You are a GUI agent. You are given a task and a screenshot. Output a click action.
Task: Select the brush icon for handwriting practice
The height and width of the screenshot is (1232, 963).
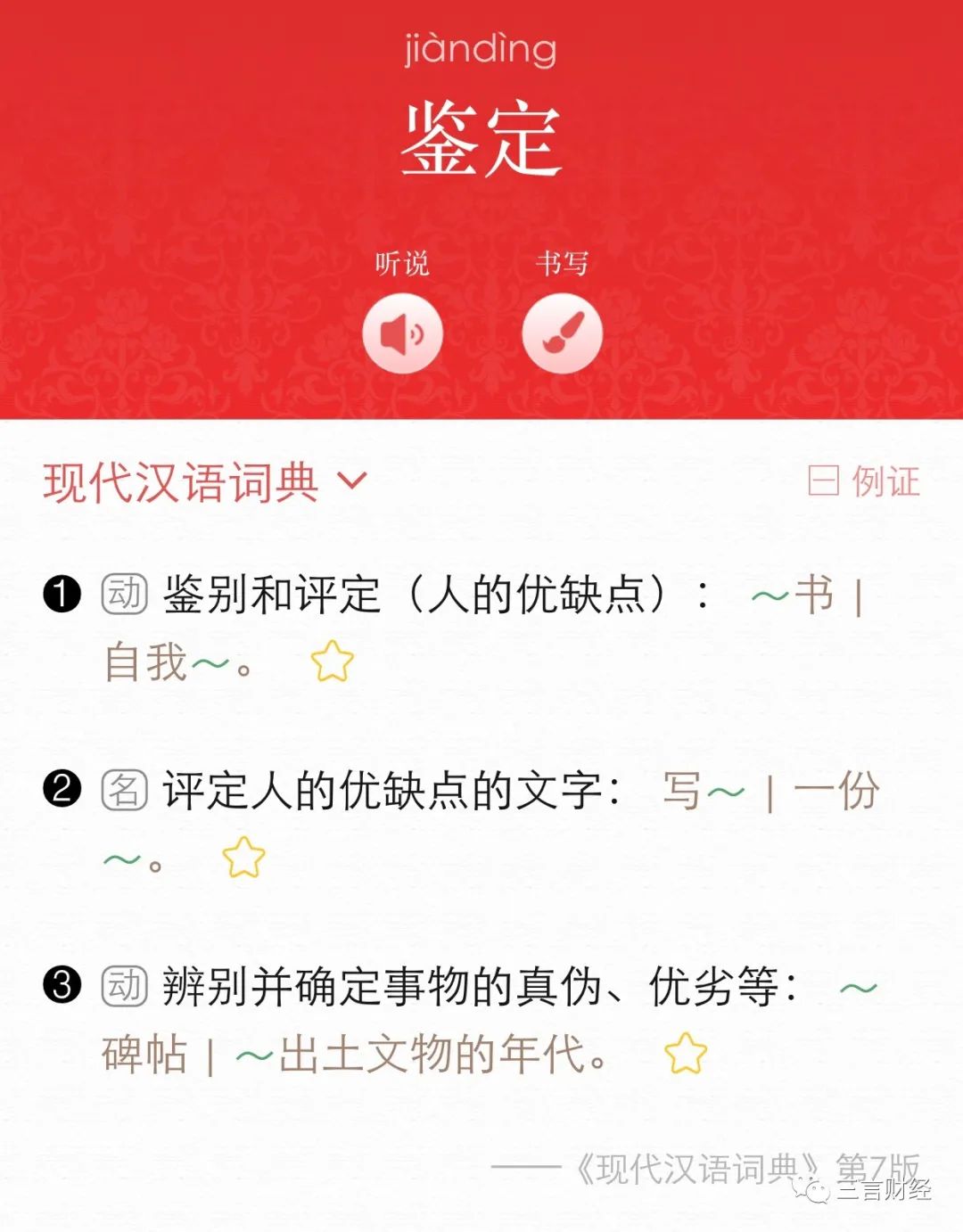pos(564,333)
